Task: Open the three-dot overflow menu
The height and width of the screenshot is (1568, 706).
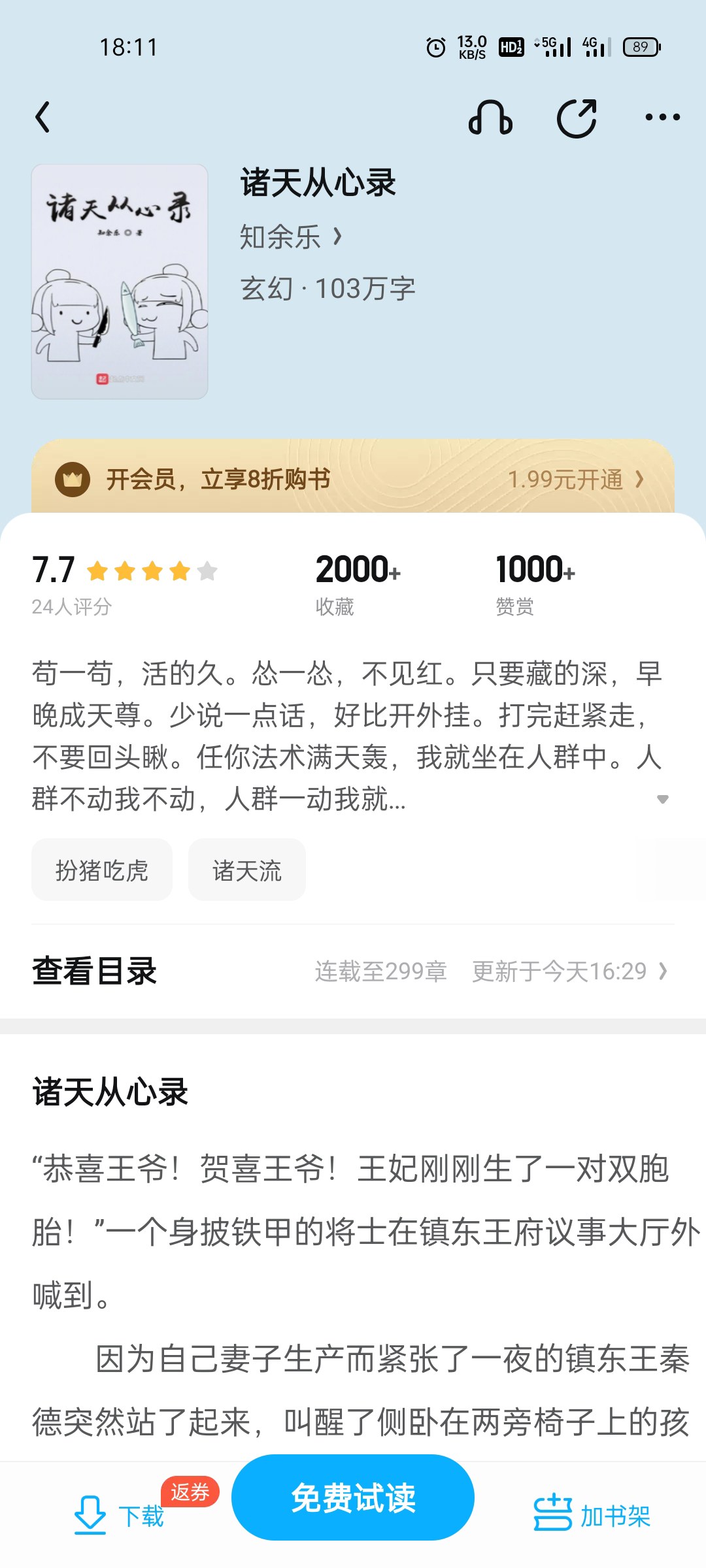Action: 662,118
